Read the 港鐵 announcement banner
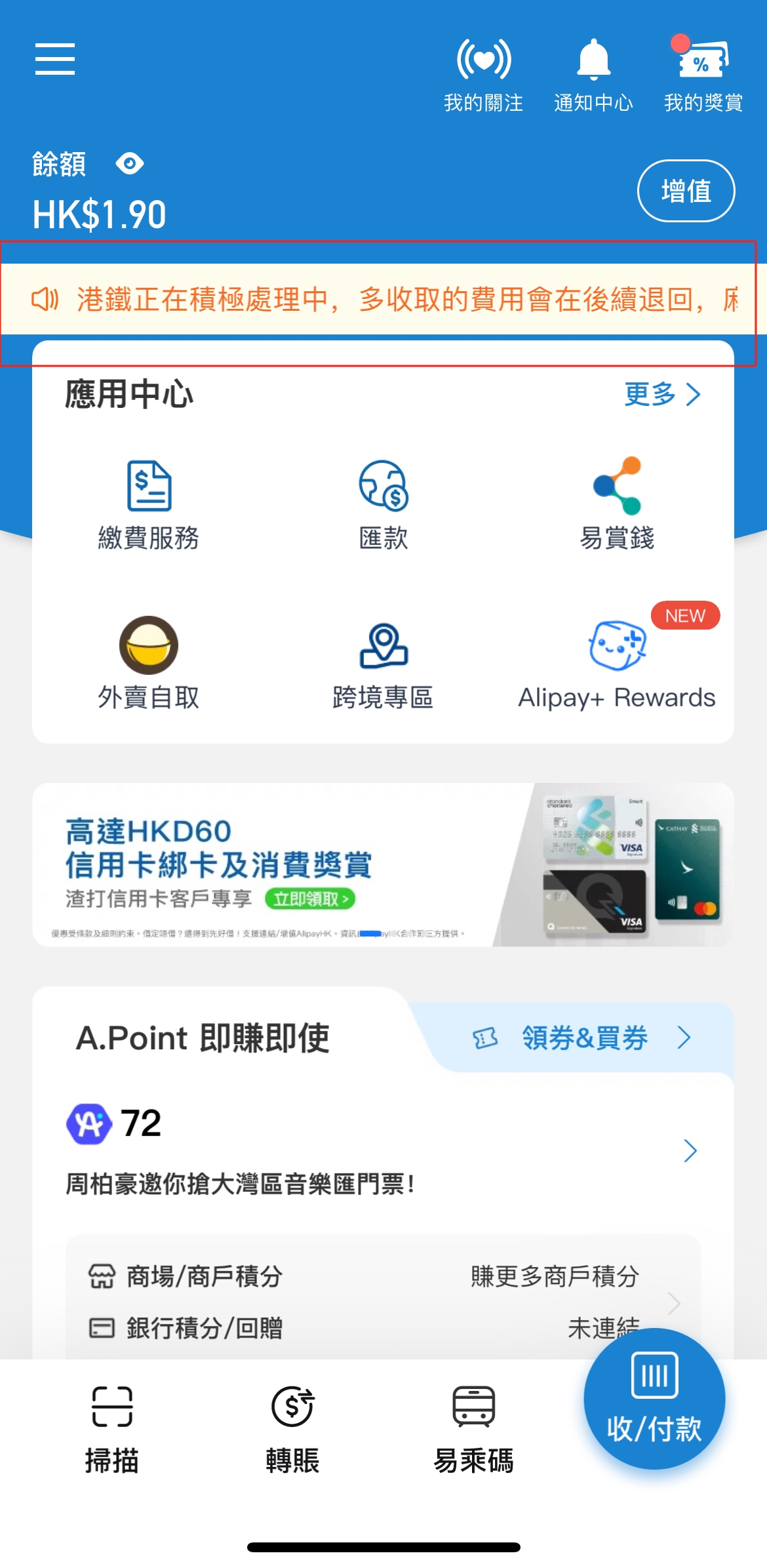Screen dimensions: 767x1568 [x=383, y=299]
